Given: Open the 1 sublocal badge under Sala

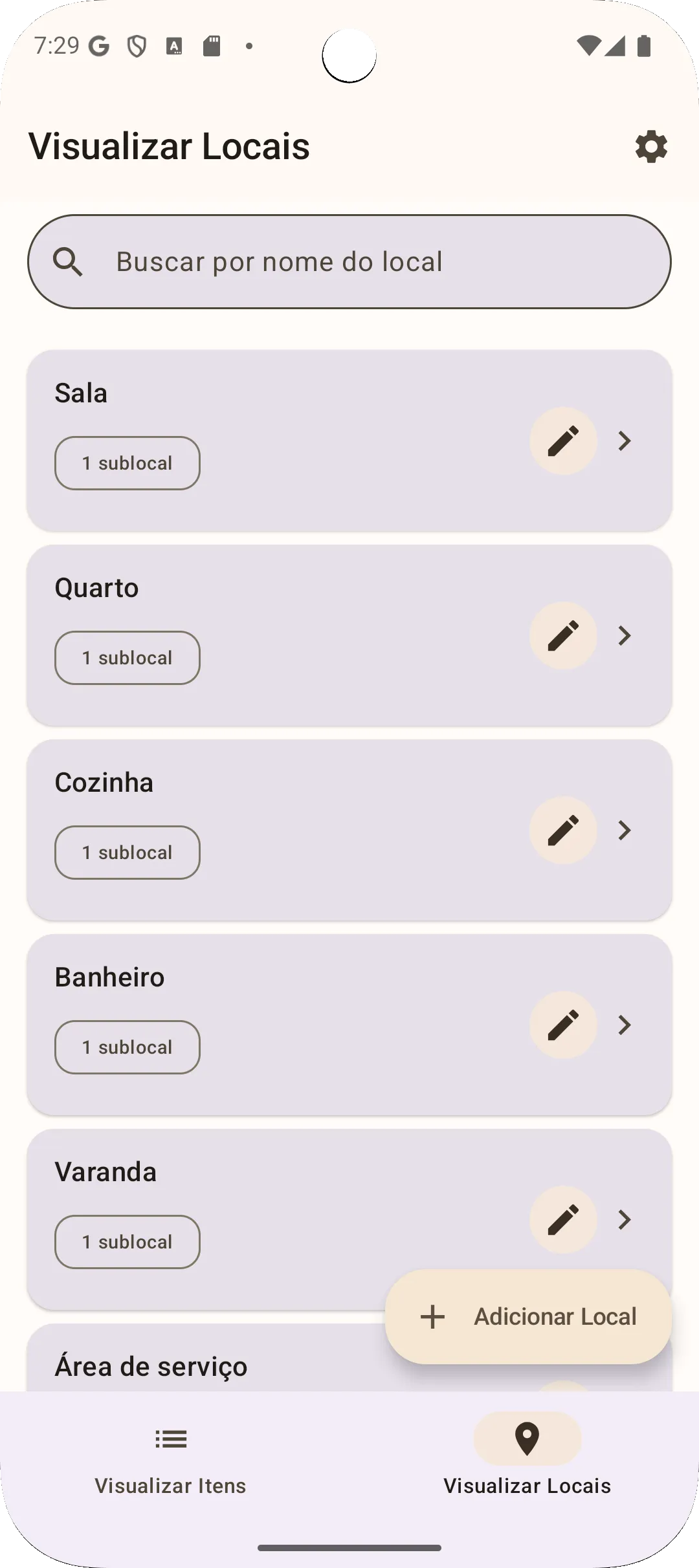Looking at the screenshot, I should point(127,463).
